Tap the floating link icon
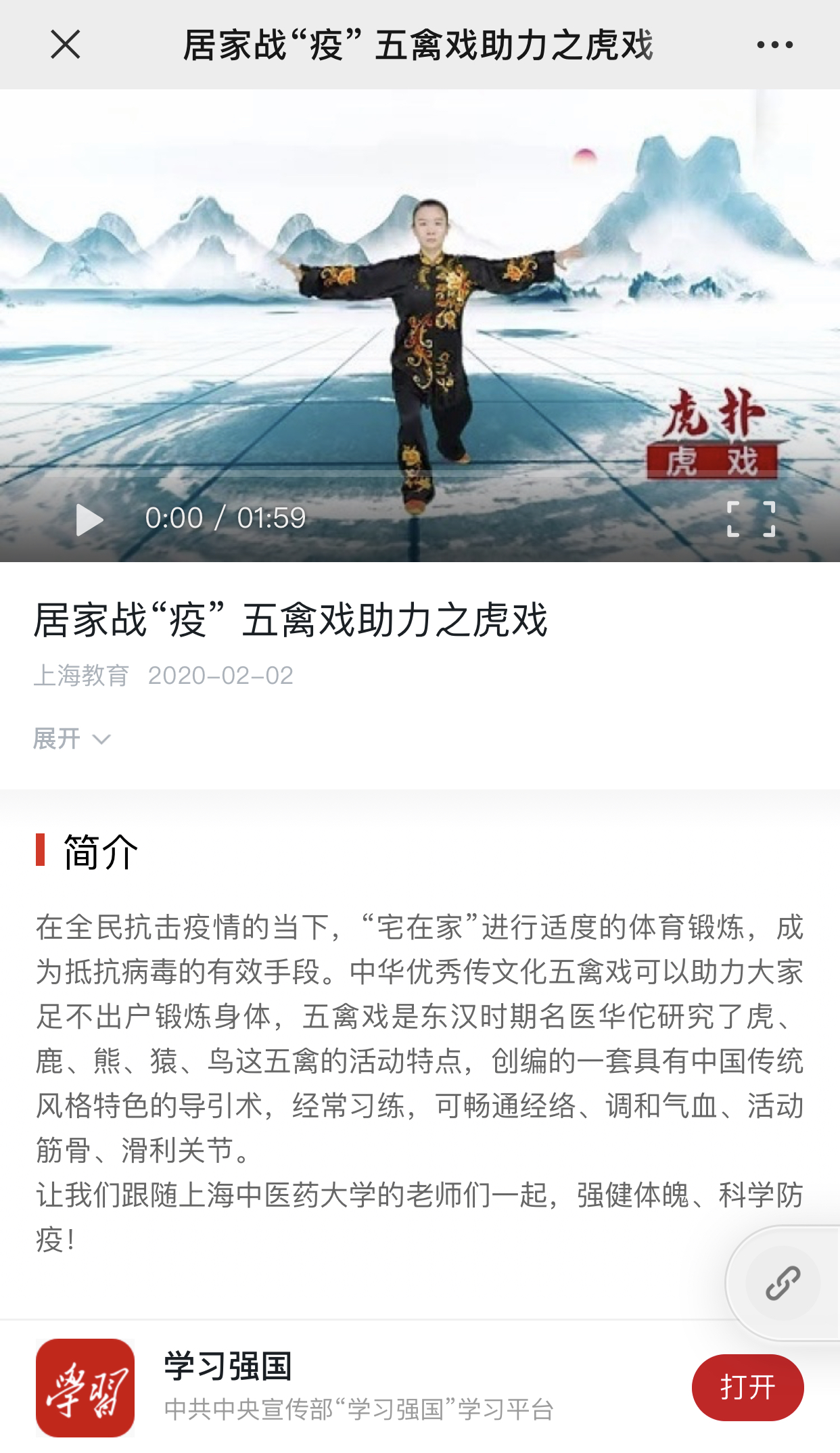The height and width of the screenshot is (1453, 840). (783, 1283)
